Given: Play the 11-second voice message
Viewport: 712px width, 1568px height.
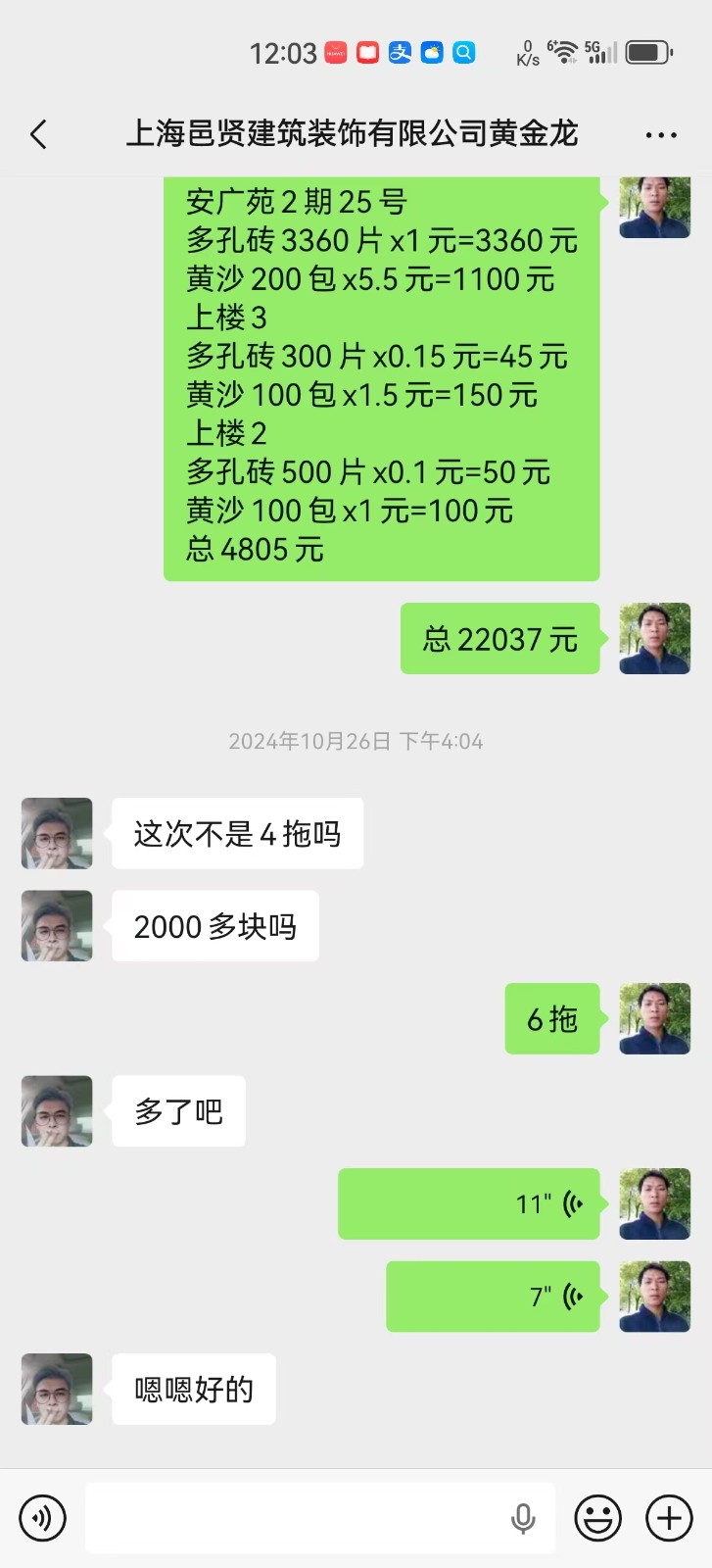Looking at the screenshot, I should 468,1203.
